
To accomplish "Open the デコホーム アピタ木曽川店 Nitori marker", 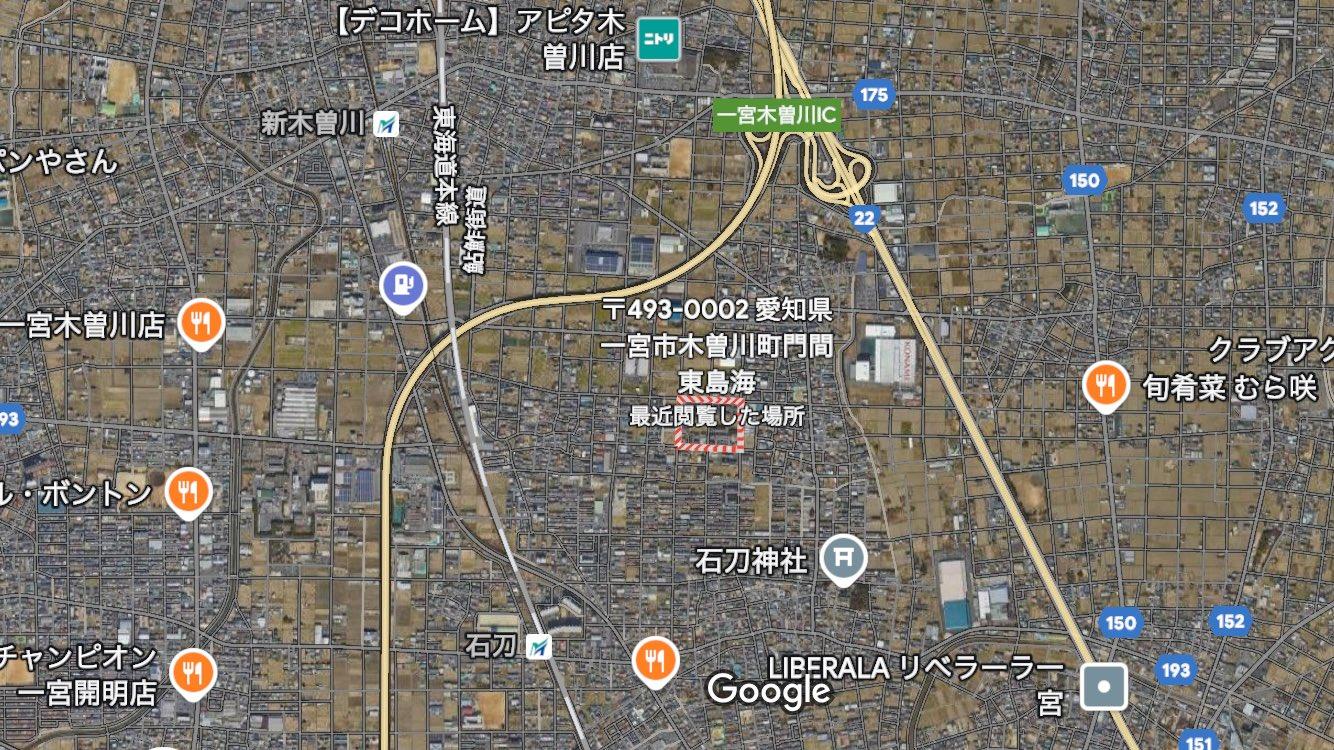I will coord(659,38).
